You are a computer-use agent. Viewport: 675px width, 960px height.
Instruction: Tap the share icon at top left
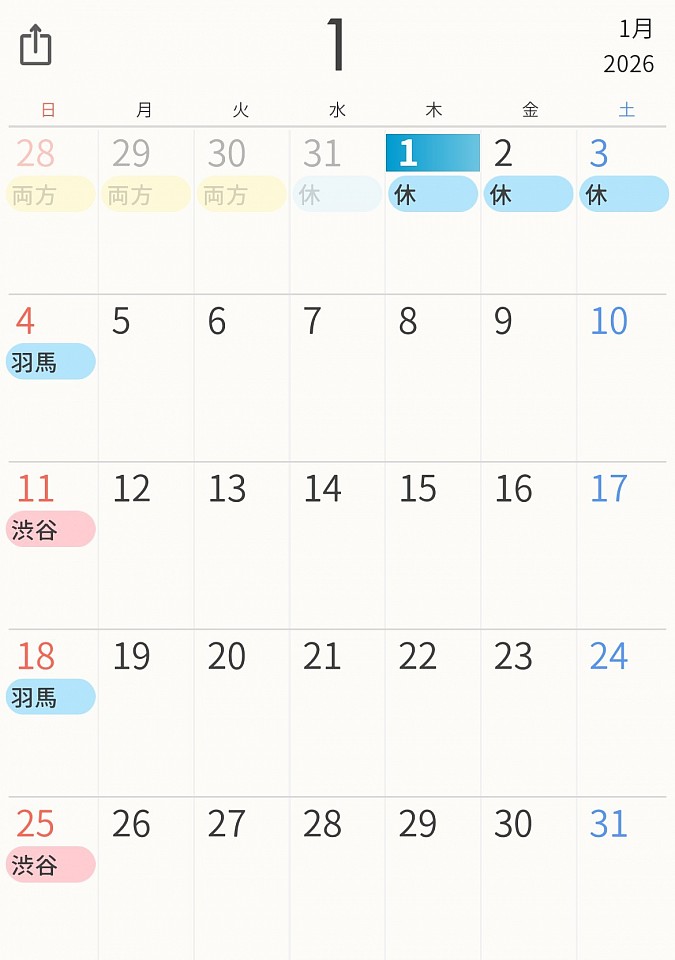pyautogui.click(x=36, y=45)
